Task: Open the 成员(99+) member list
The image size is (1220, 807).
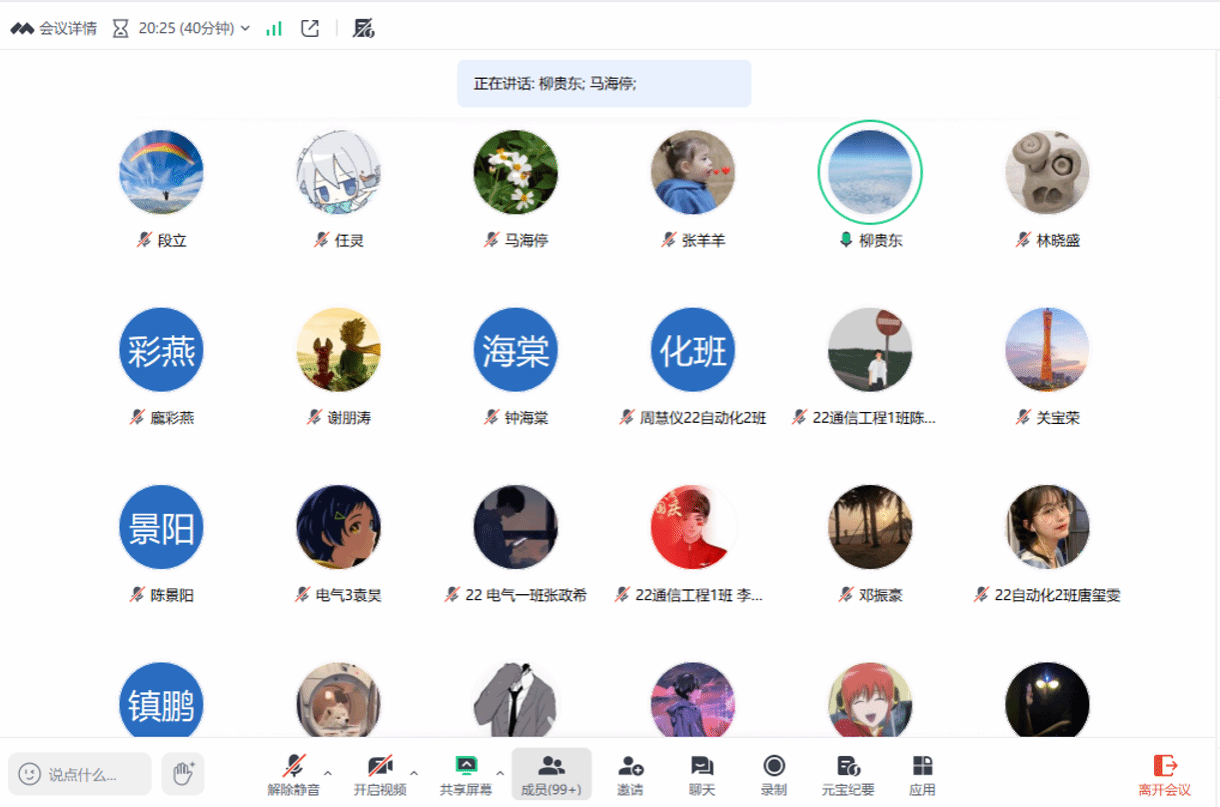Action: (551, 775)
